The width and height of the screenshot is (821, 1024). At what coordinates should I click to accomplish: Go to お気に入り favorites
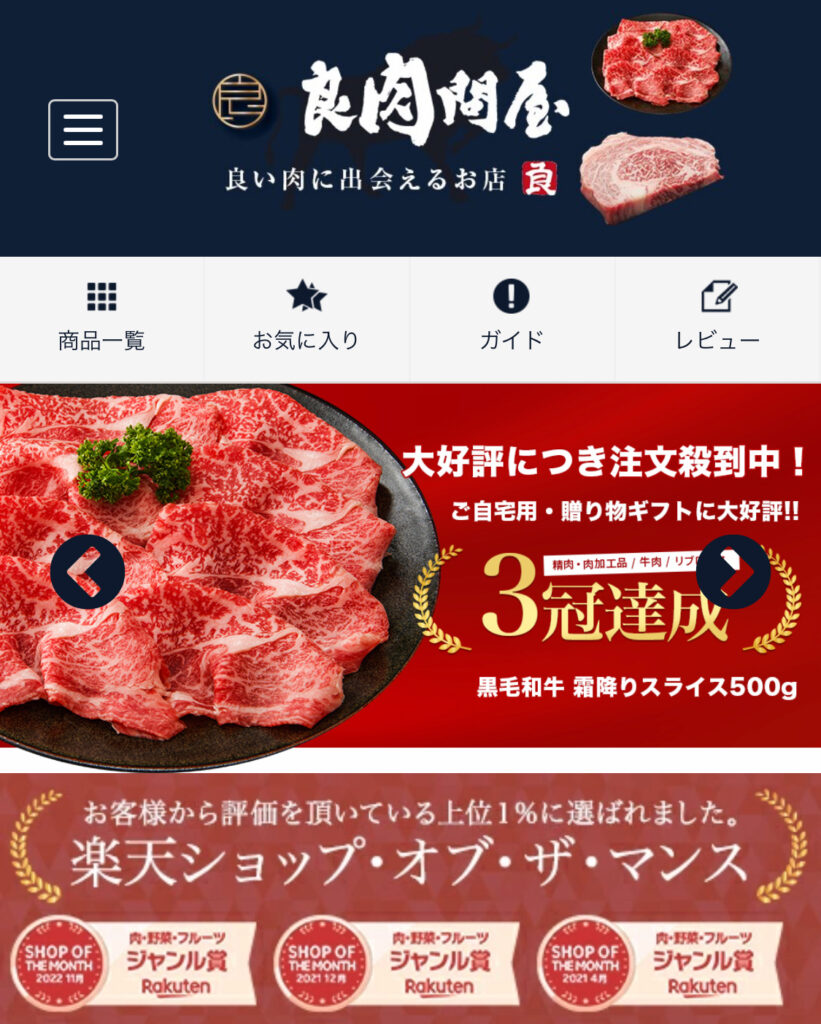[x=306, y=318]
